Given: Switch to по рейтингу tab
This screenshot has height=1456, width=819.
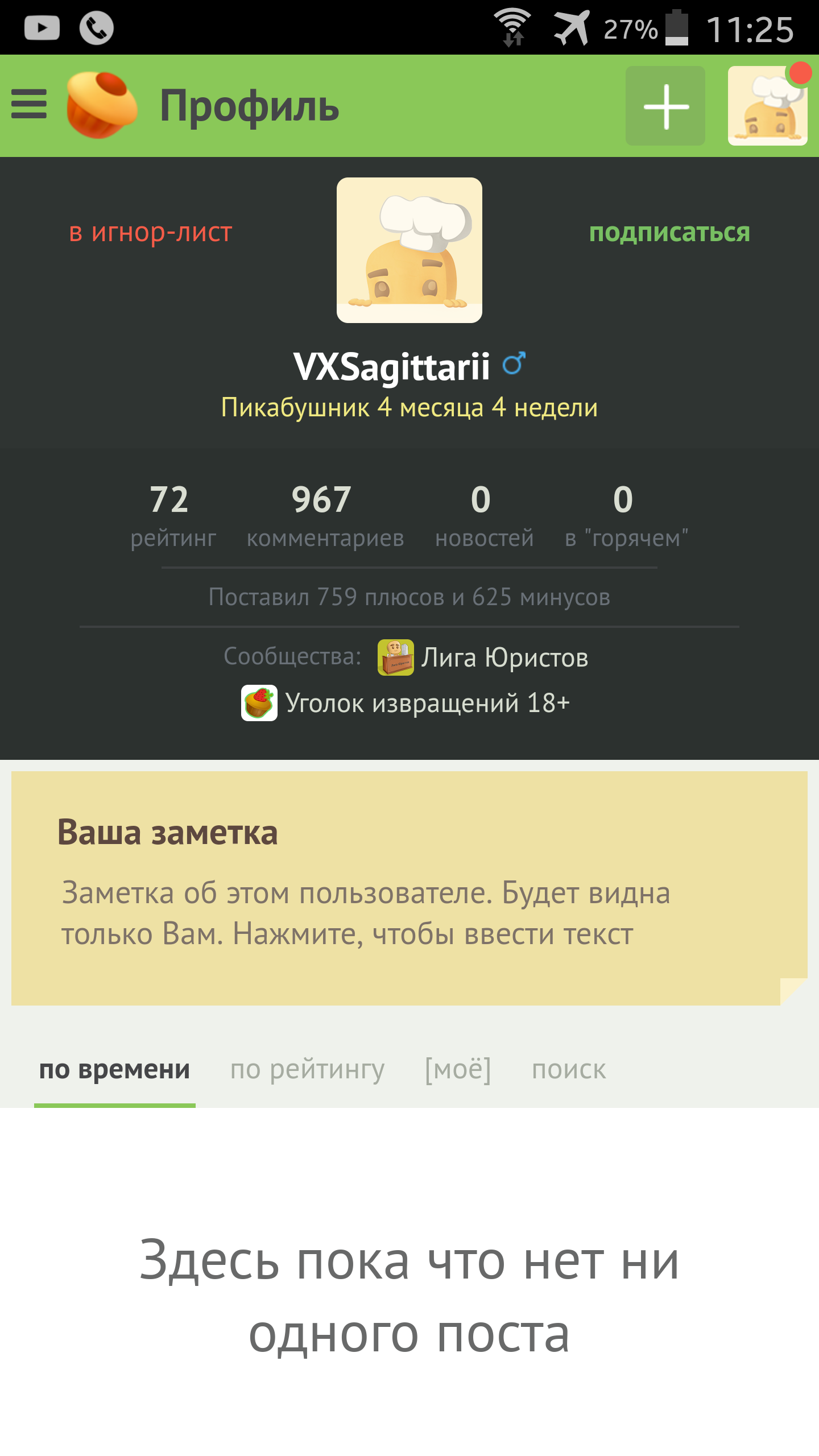Looking at the screenshot, I should point(307,1070).
